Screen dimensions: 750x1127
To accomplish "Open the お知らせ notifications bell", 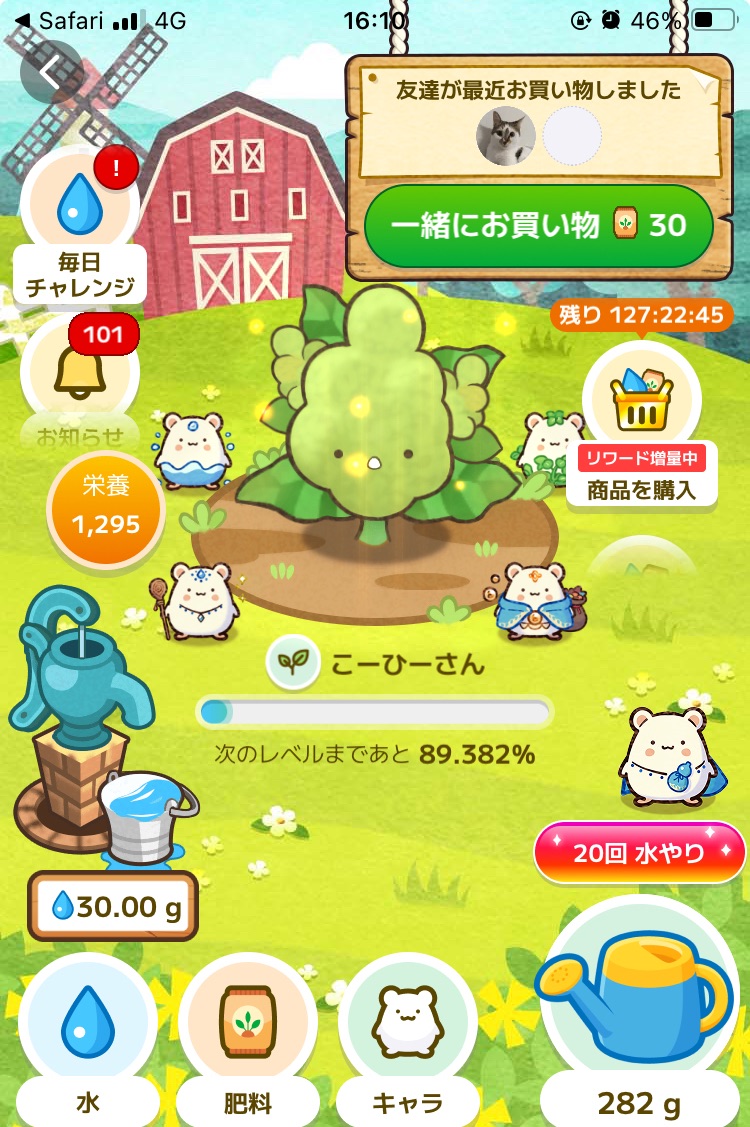I will point(80,375).
